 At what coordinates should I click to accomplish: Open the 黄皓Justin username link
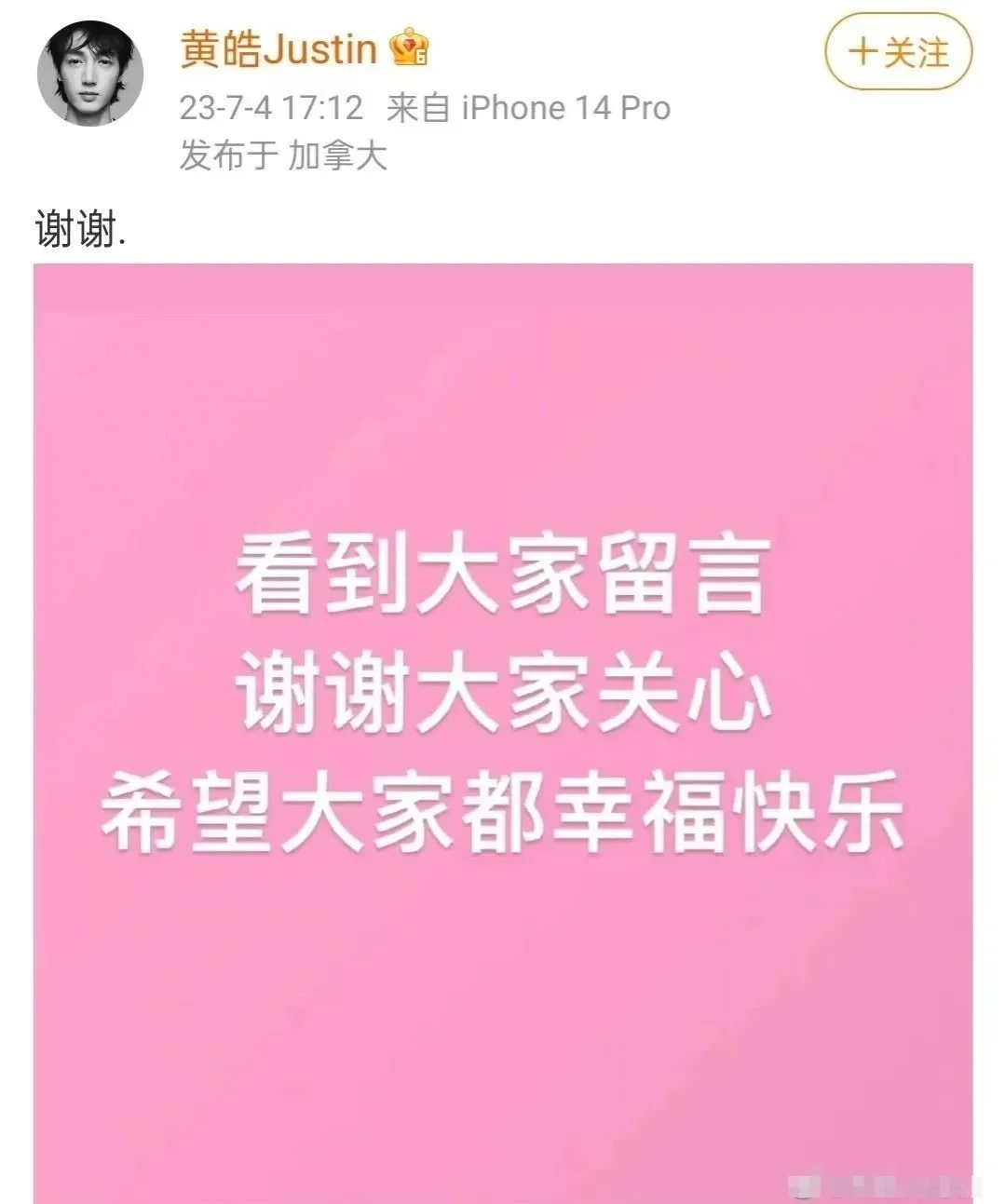[278, 47]
